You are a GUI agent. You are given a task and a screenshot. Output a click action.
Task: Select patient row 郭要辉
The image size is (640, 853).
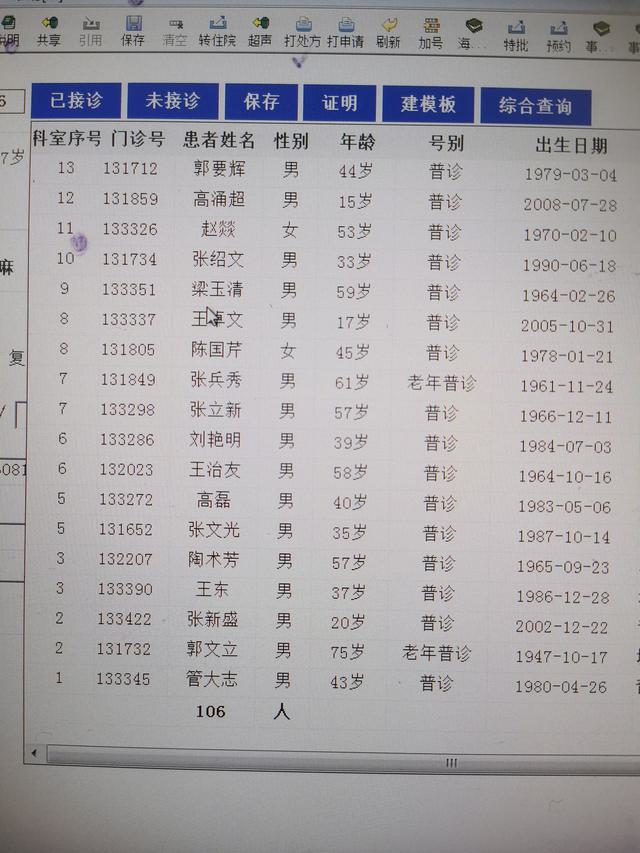pos(219,169)
